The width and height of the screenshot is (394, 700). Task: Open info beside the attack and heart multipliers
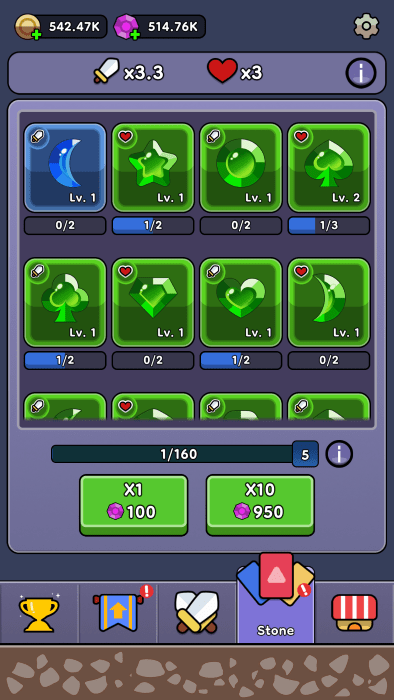(x=361, y=73)
